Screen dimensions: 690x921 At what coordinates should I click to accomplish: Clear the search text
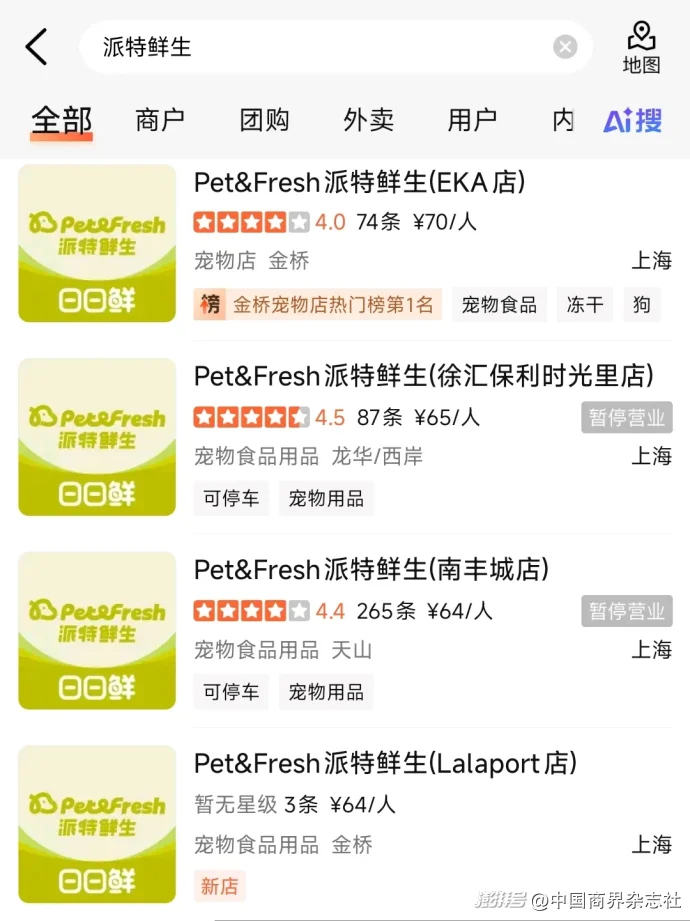pyautogui.click(x=565, y=47)
